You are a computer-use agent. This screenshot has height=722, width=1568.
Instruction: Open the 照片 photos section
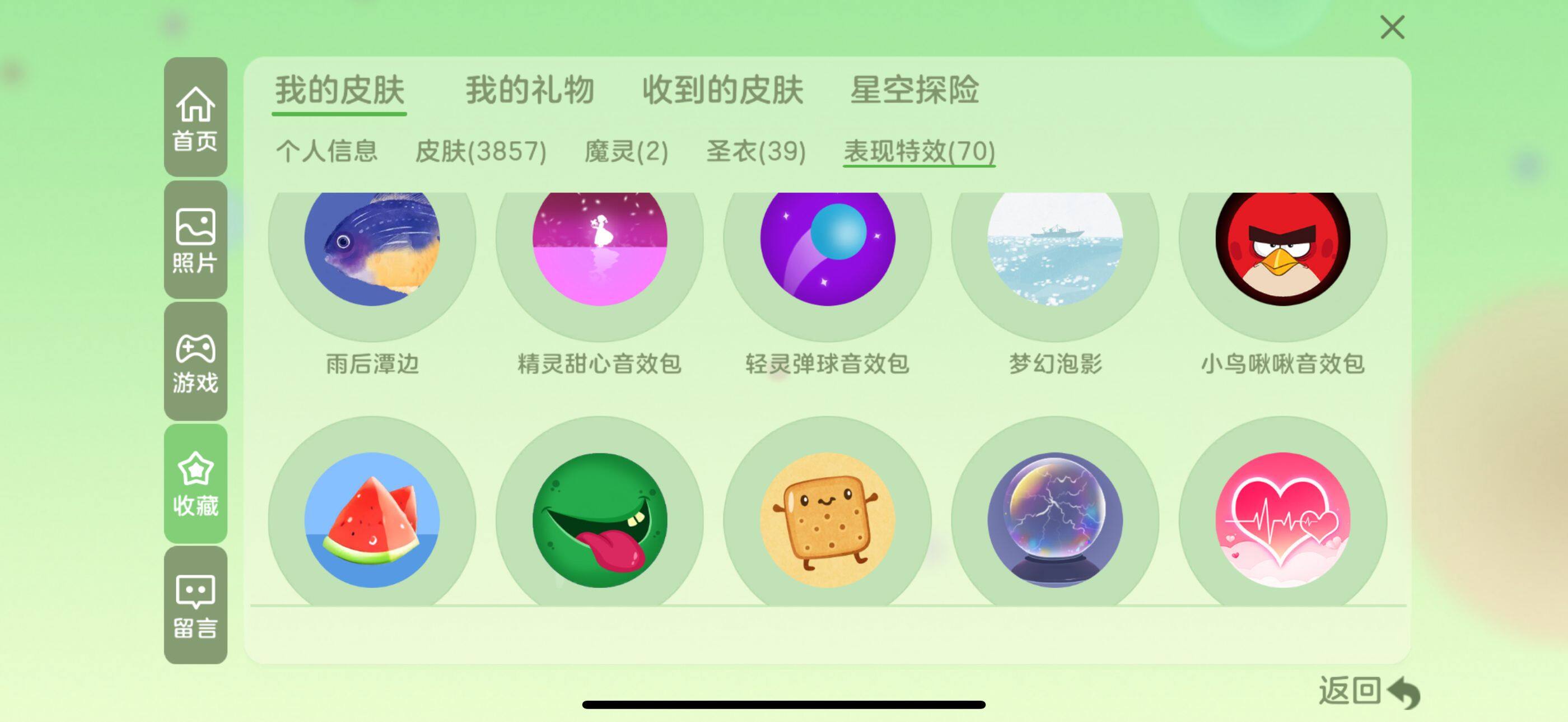(x=195, y=240)
